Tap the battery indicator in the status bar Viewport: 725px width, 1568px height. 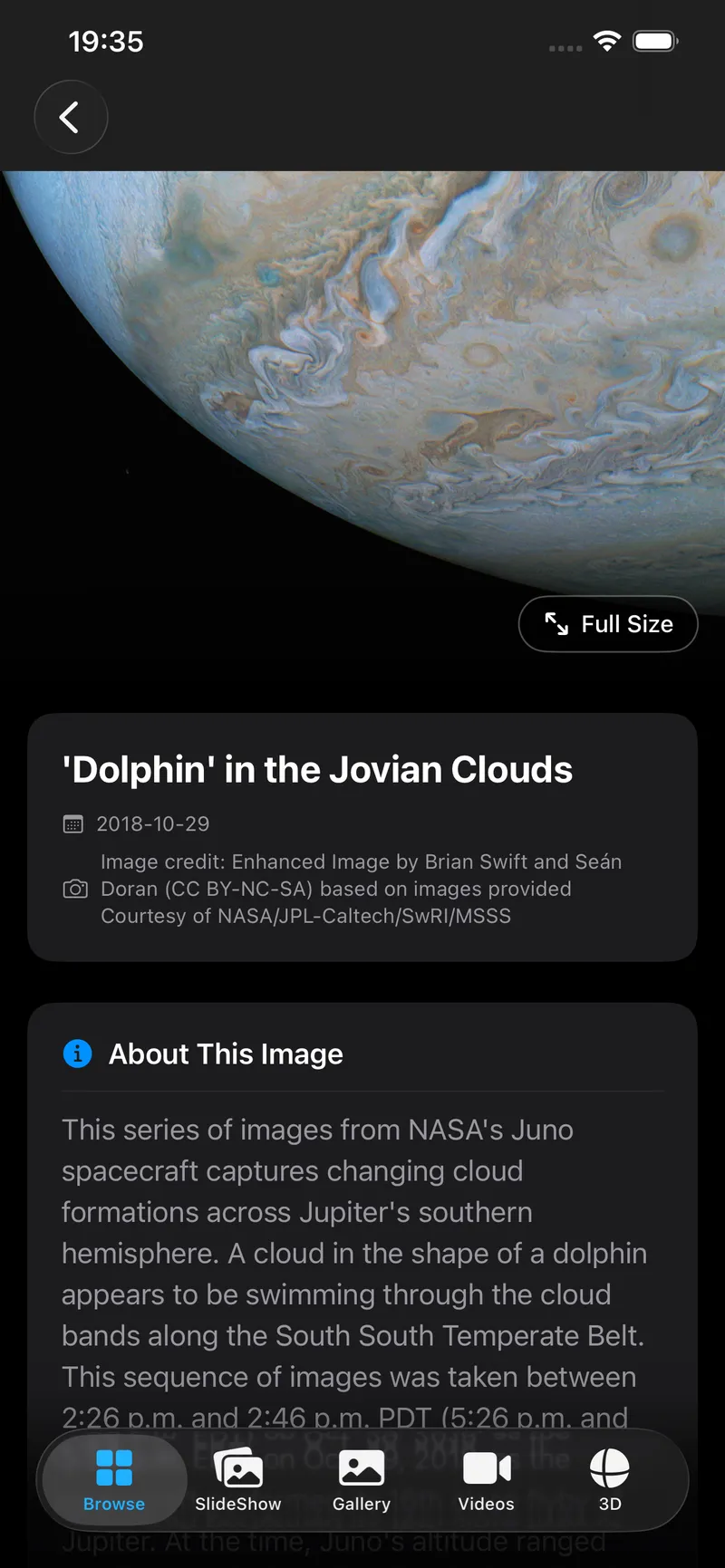pos(655,40)
